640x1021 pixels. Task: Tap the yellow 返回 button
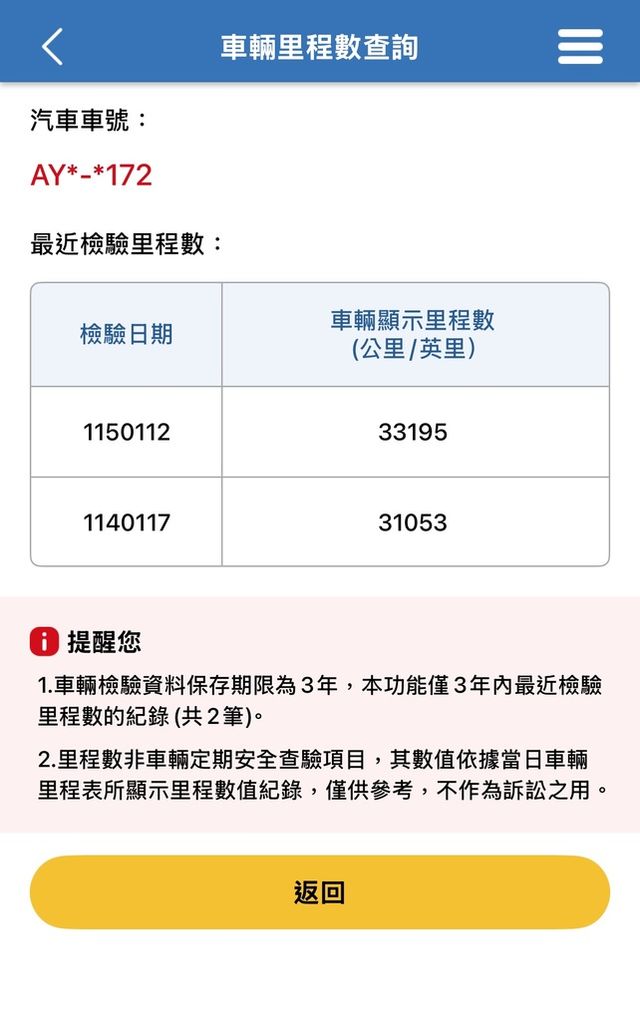coord(320,892)
